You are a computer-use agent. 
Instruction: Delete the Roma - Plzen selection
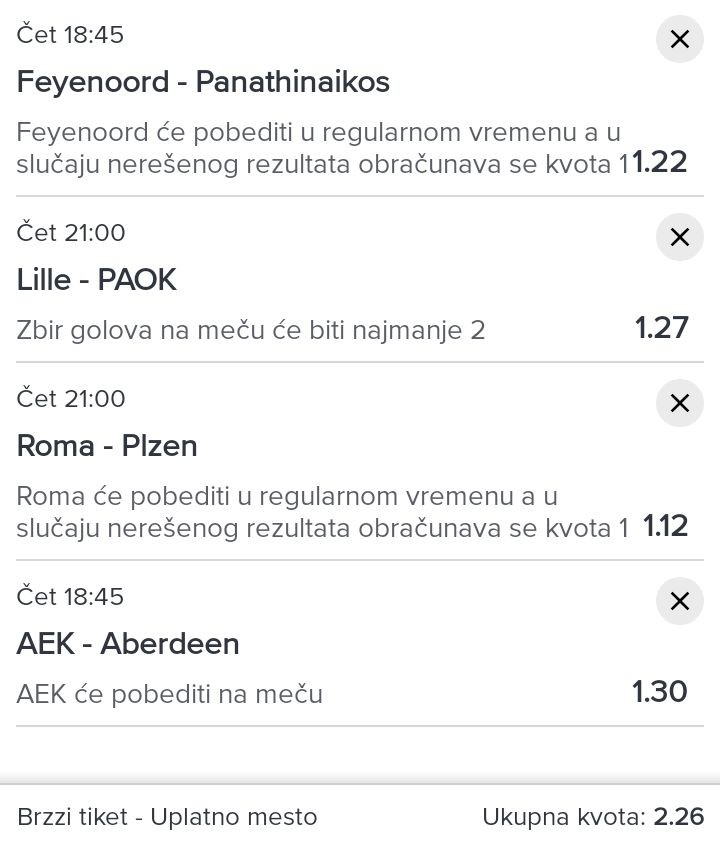(679, 404)
